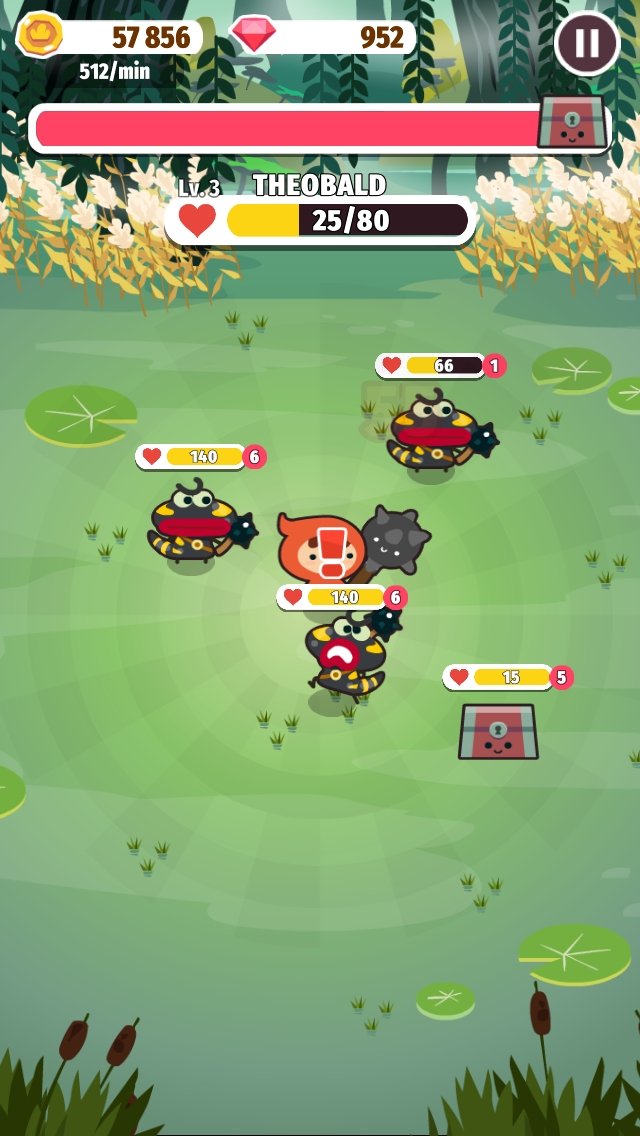
Task: Pause the game
Action: click(587, 43)
